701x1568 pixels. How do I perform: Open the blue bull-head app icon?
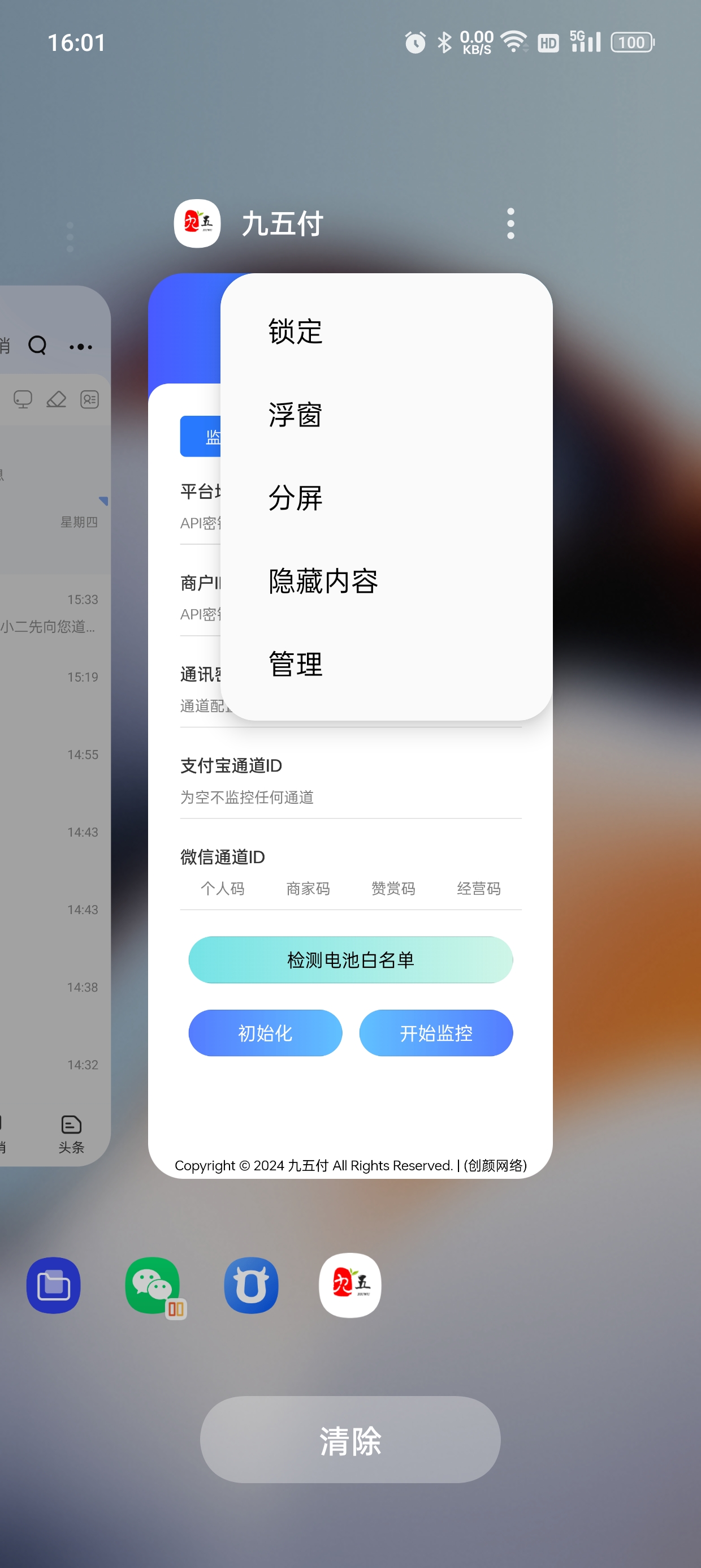pyautogui.click(x=252, y=1286)
